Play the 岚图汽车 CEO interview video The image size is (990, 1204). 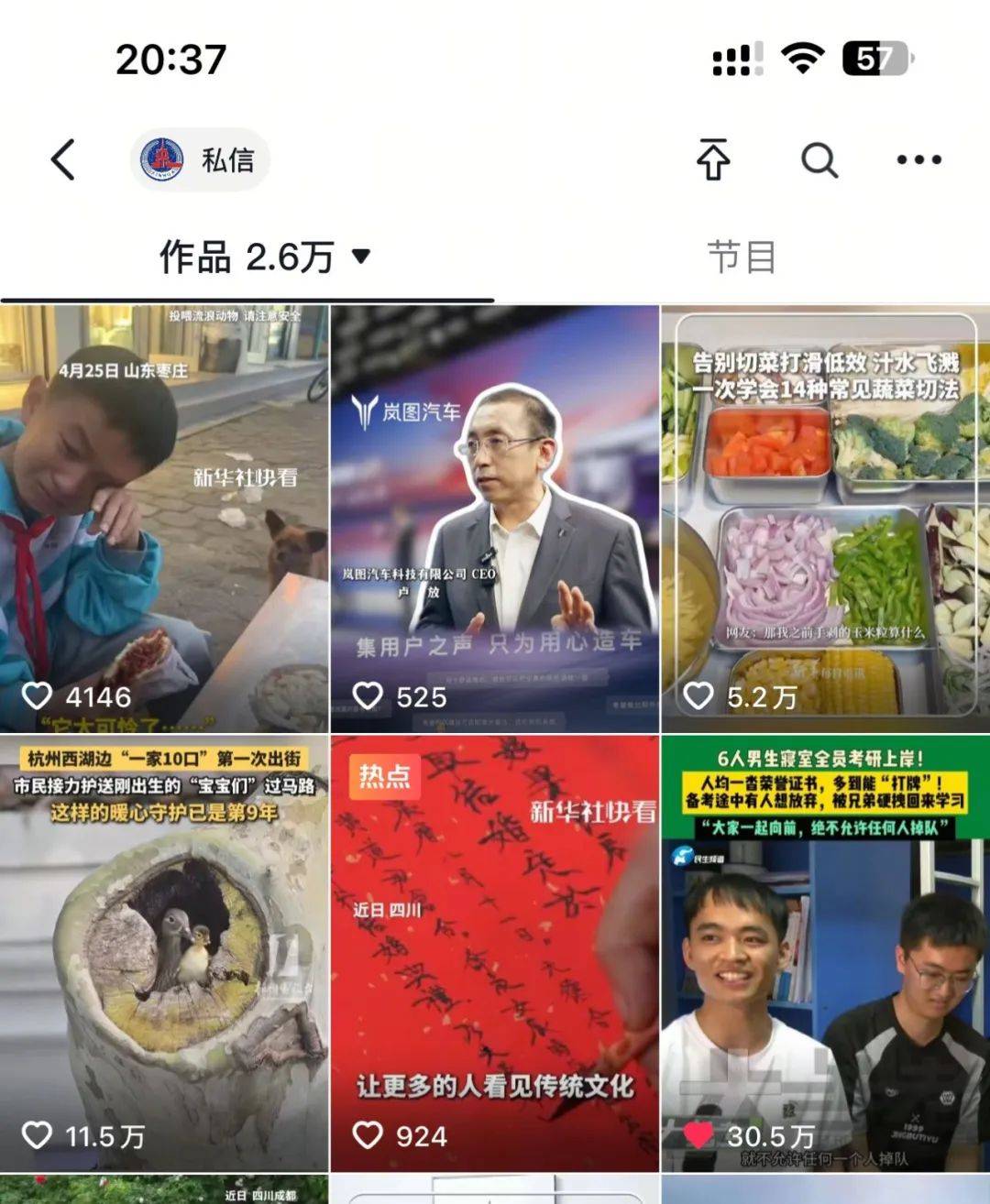pyautogui.click(x=495, y=519)
